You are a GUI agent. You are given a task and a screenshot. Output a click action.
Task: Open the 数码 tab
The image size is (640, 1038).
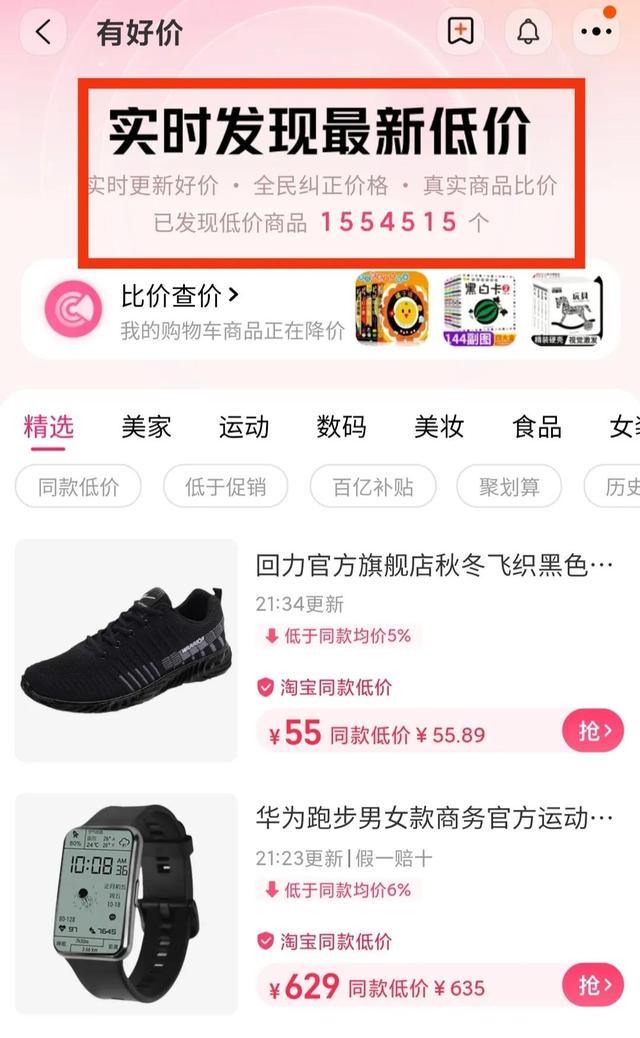pos(341,427)
